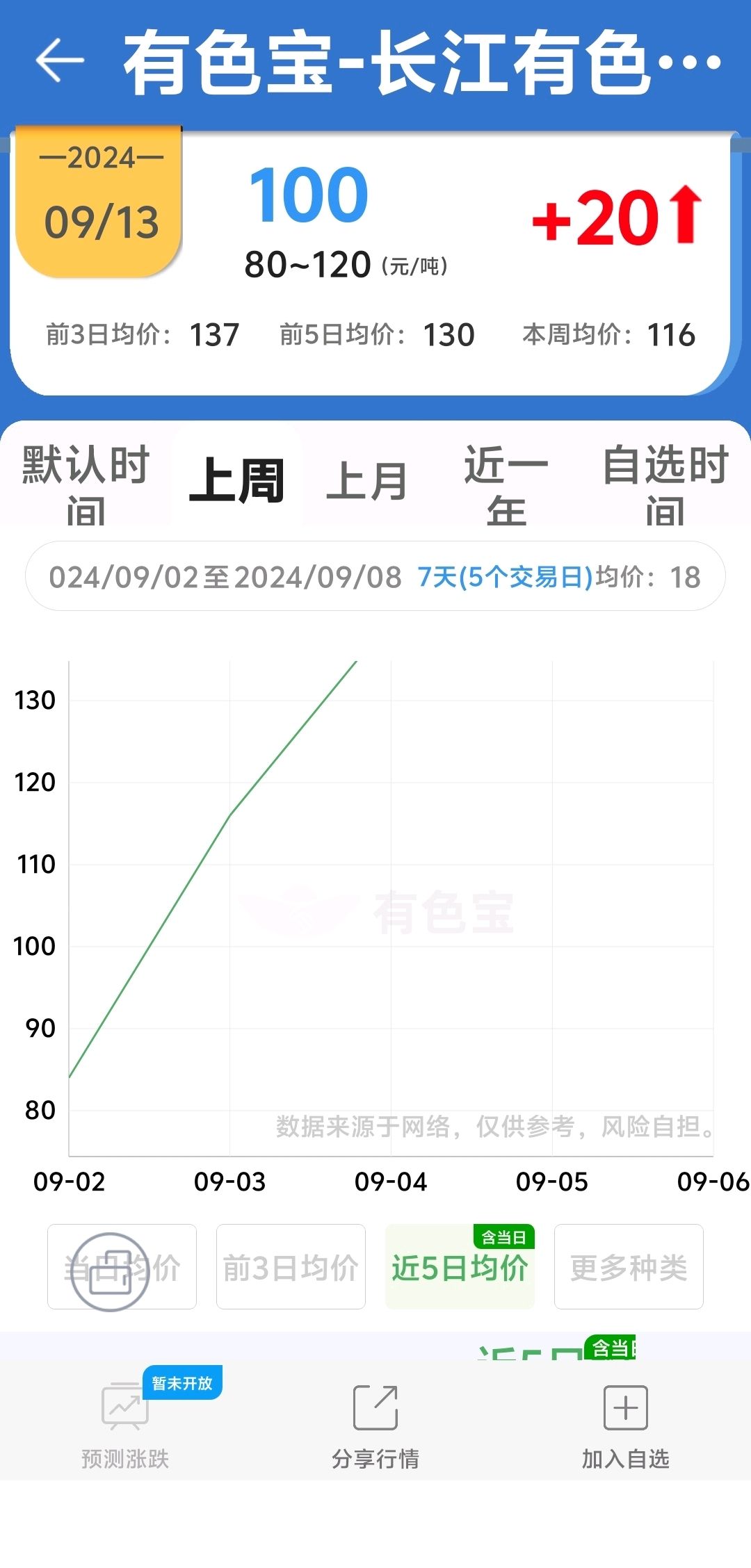Choose the 自选时间 custom range tab
The height and width of the screenshot is (1568, 751).
(x=665, y=480)
